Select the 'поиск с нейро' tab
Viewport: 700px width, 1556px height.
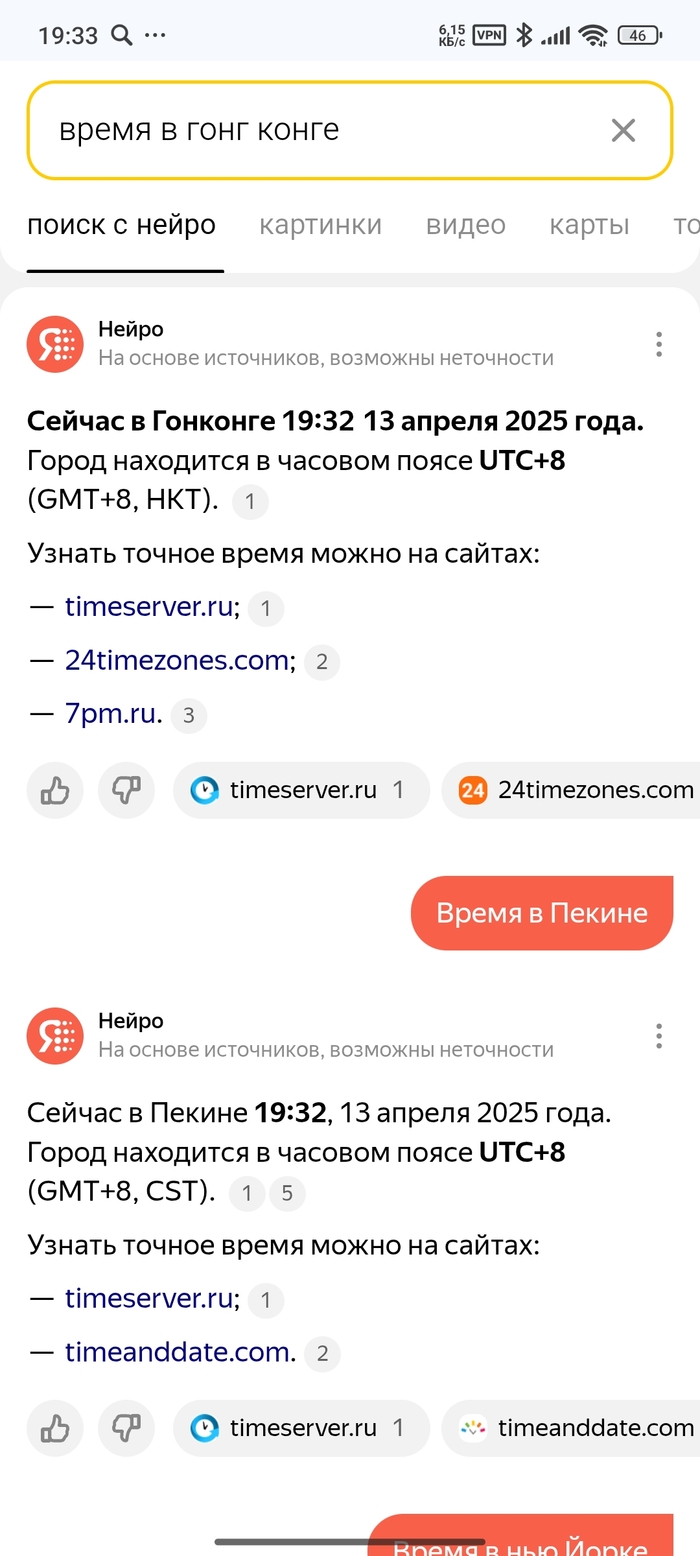[x=122, y=225]
